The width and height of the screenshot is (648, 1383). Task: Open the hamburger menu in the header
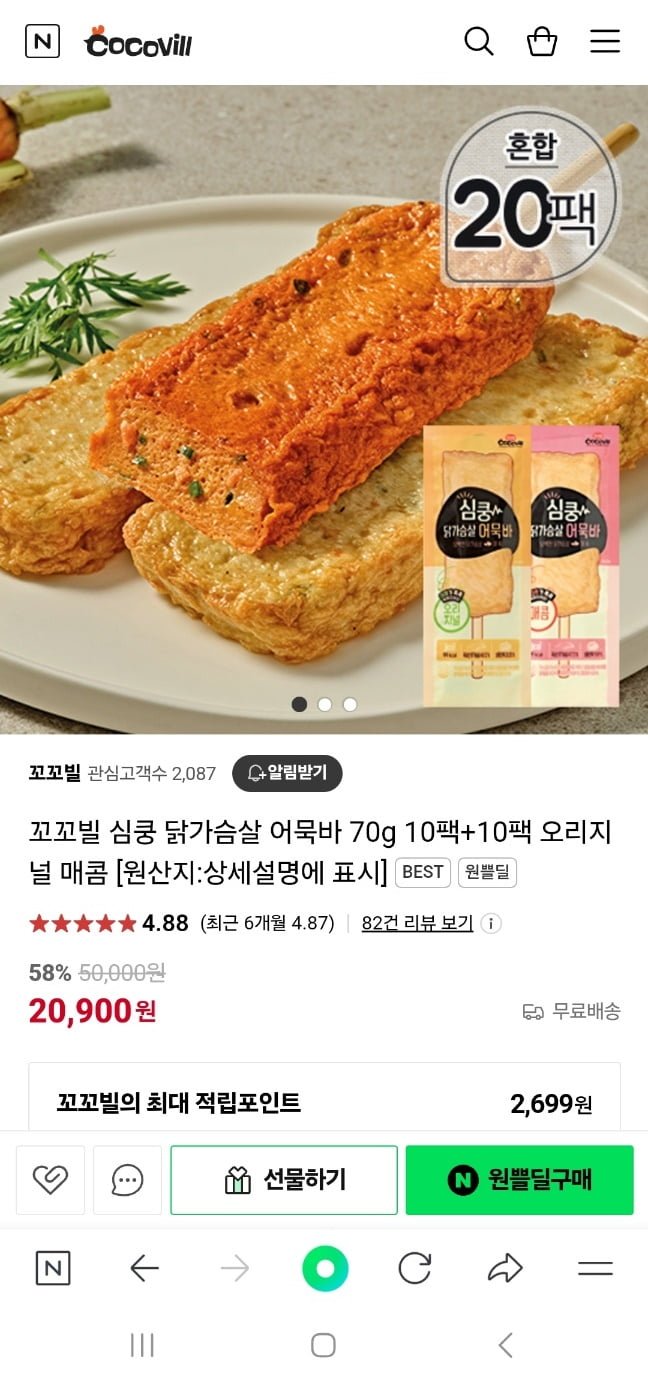[605, 42]
